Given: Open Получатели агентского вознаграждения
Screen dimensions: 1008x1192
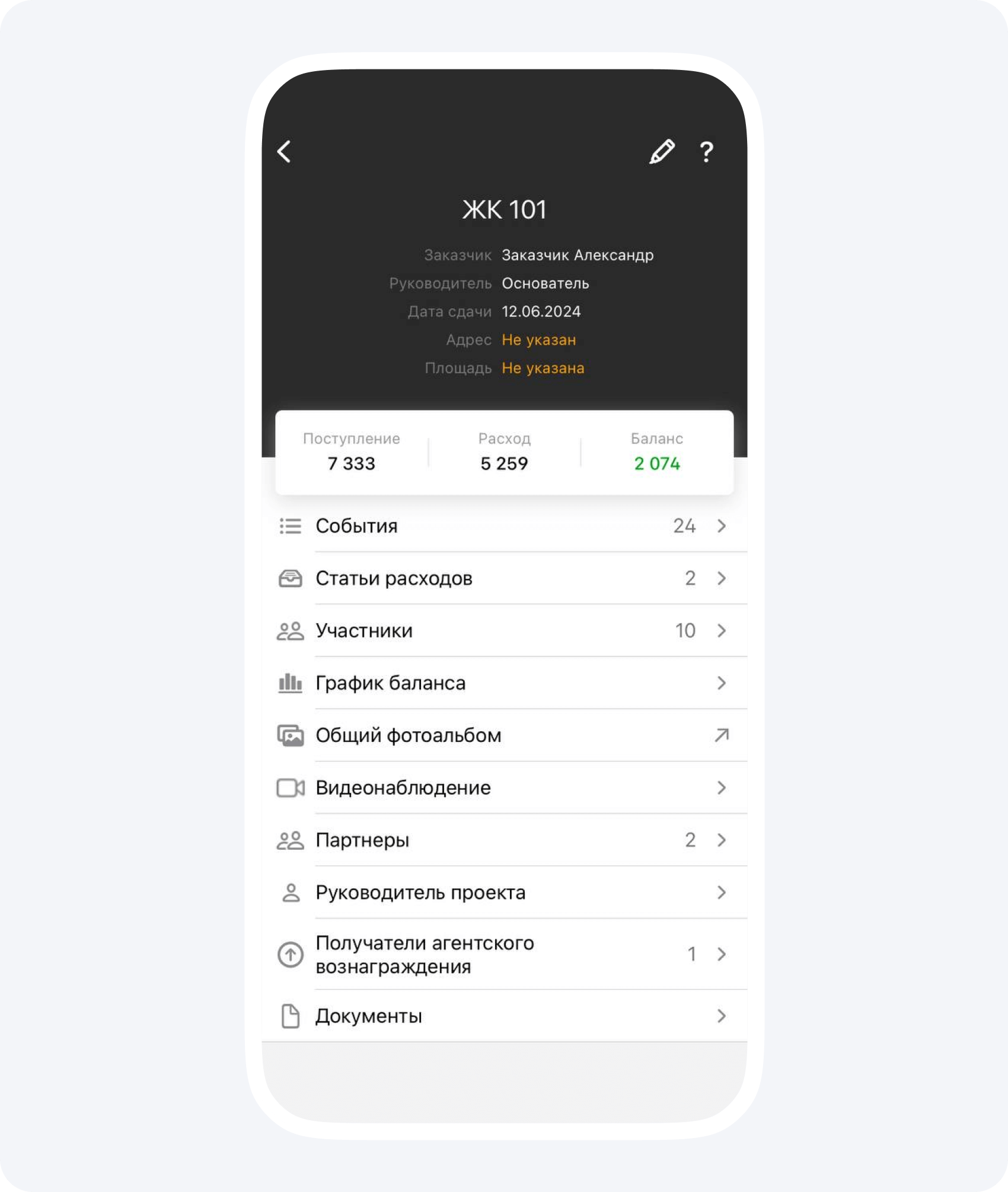Looking at the screenshot, I should tap(504, 954).
